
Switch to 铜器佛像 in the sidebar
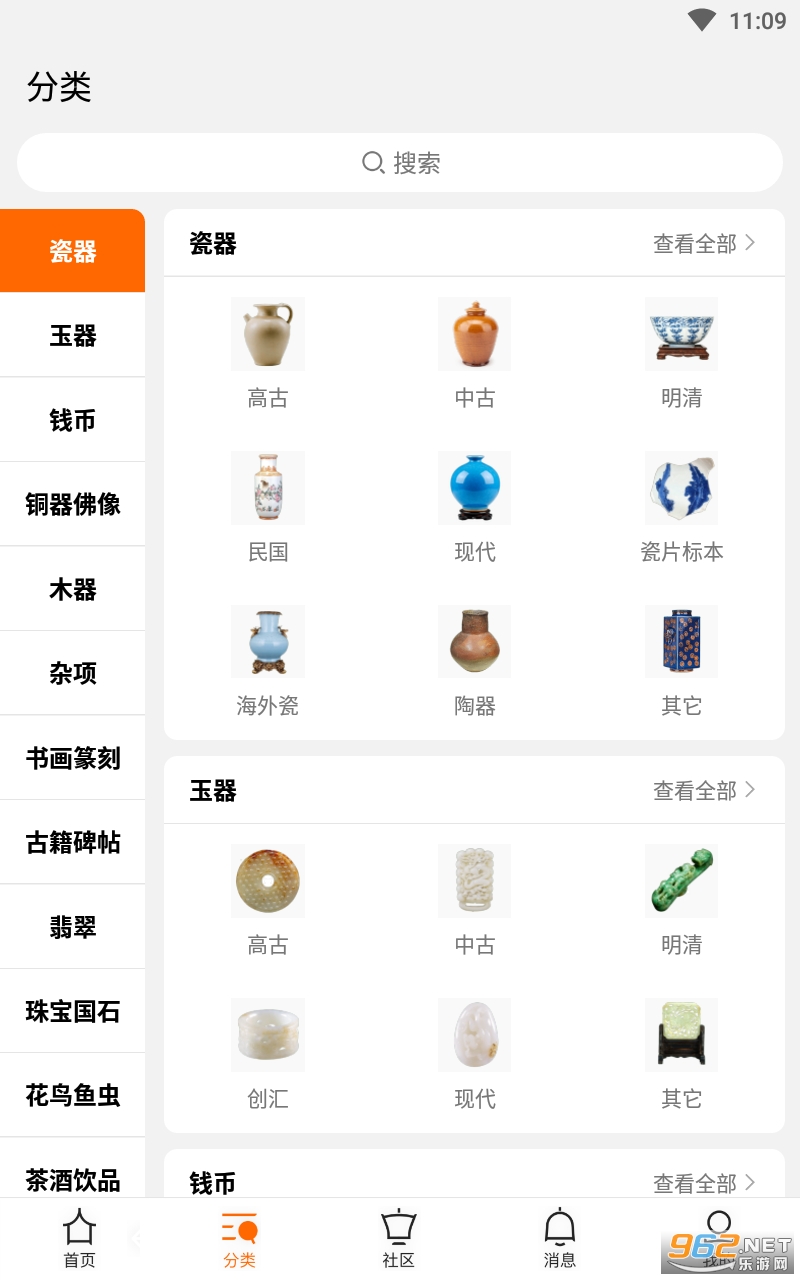click(x=72, y=504)
